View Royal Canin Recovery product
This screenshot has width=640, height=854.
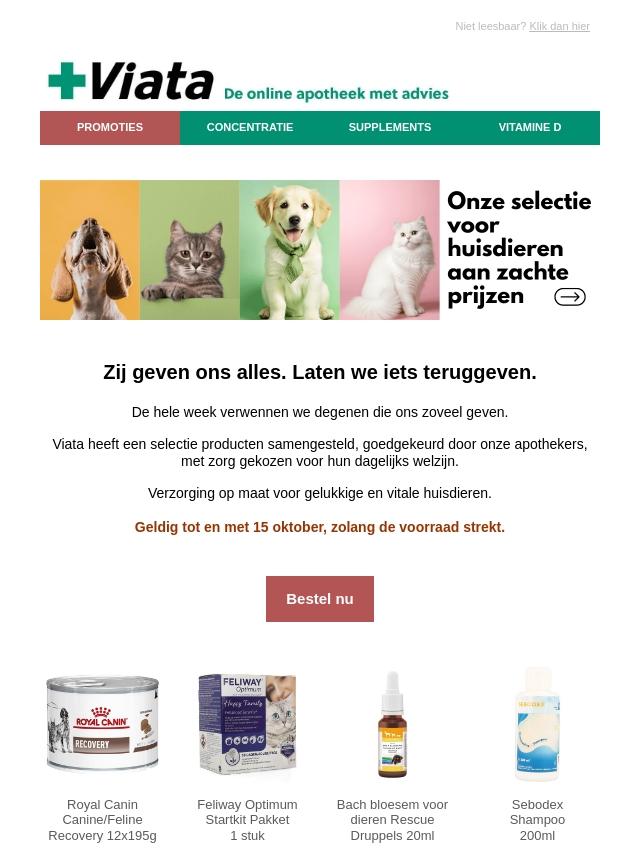coord(103,724)
